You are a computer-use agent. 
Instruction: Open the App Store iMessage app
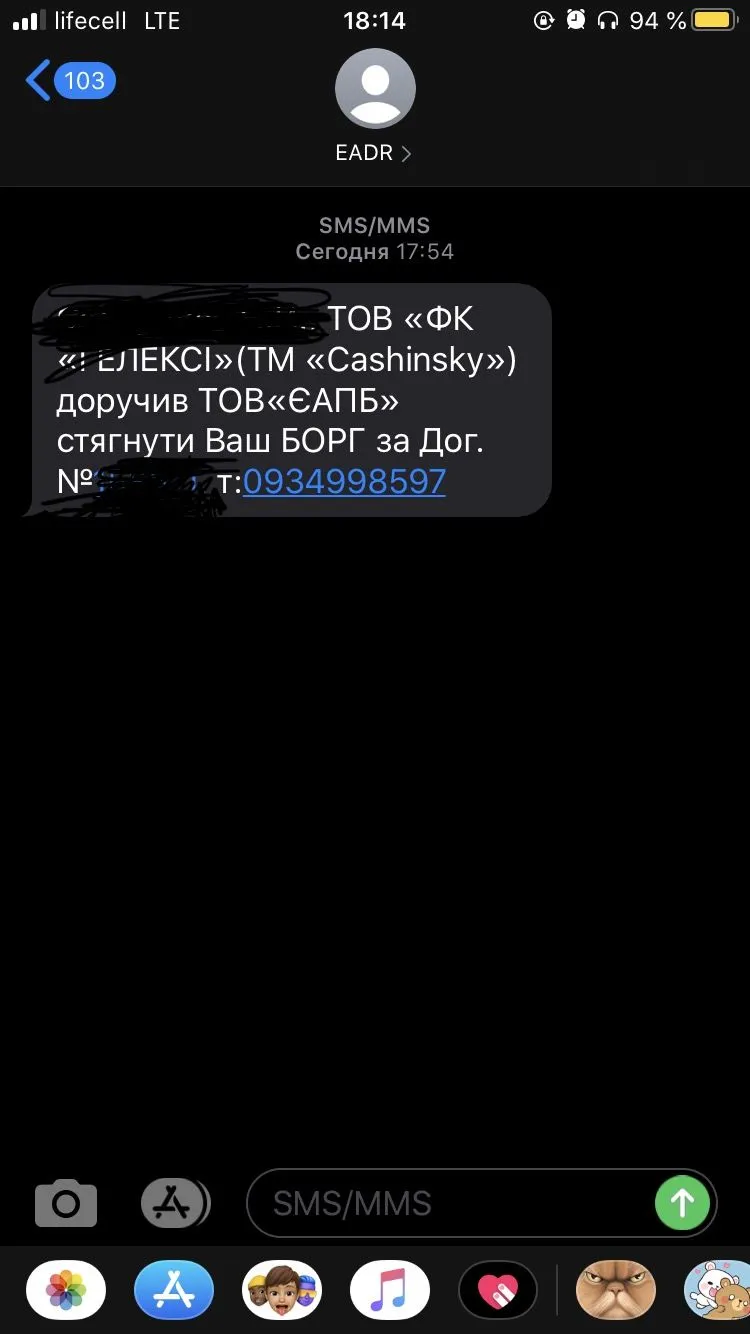coord(174,1290)
